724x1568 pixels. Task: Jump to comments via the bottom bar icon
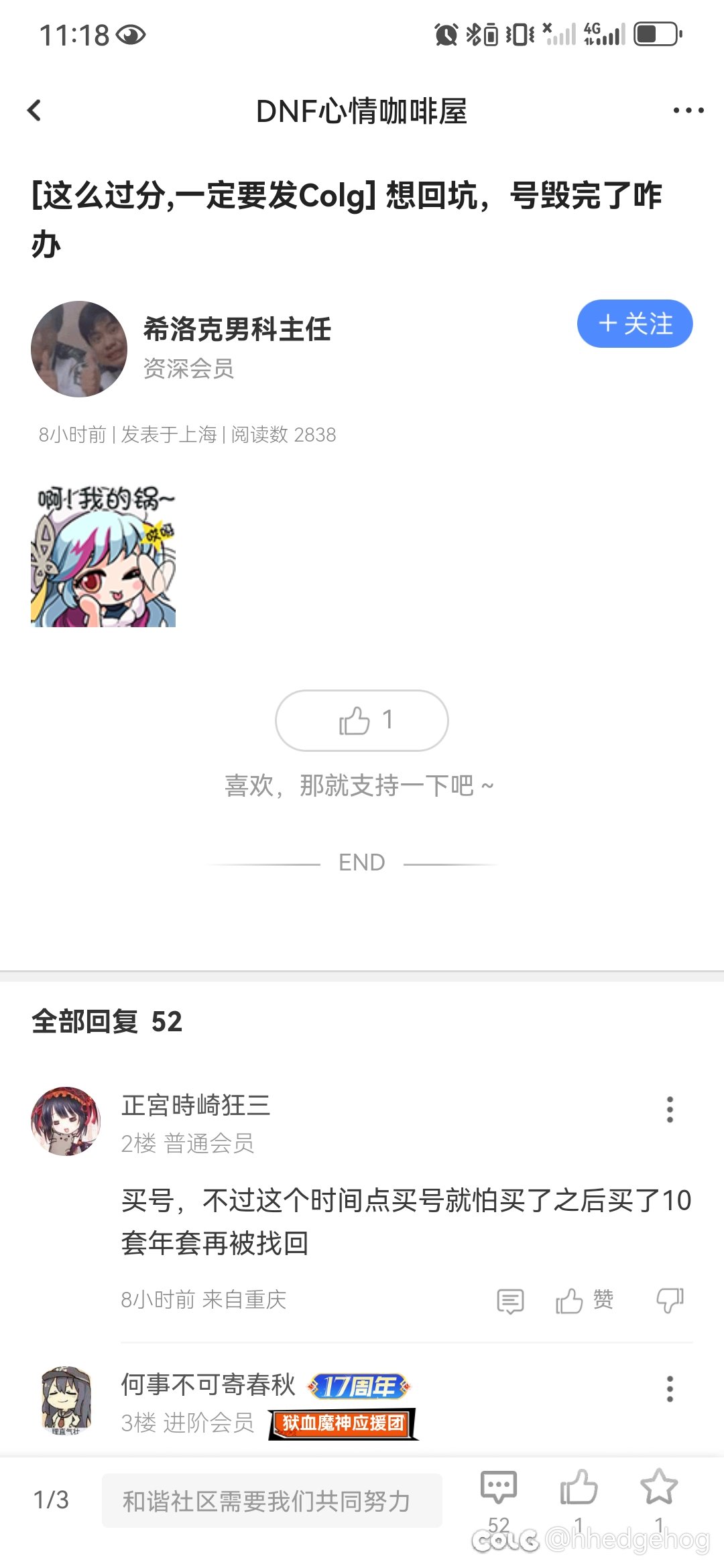coord(498,1489)
